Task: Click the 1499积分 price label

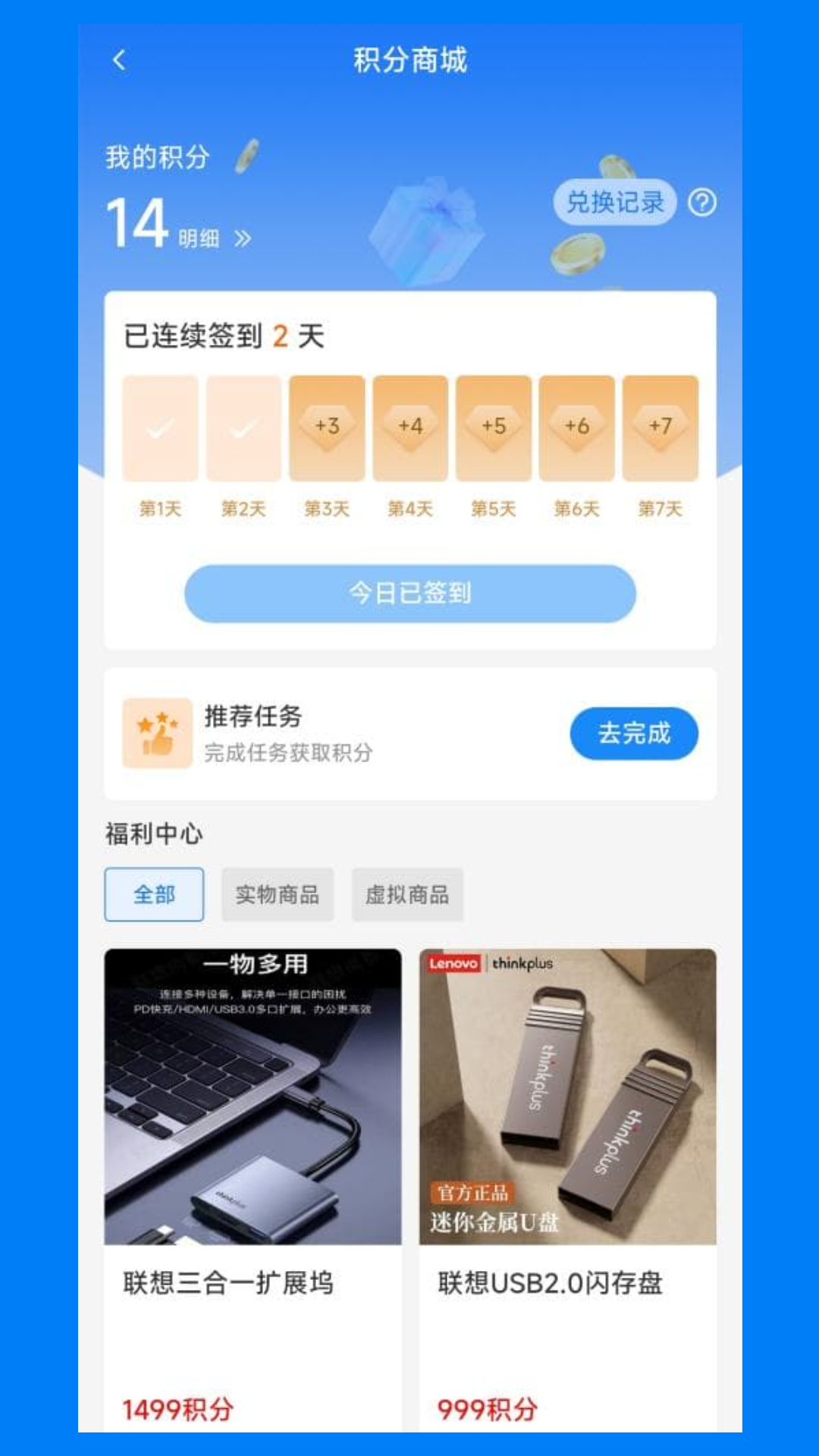Action: pyautogui.click(x=180, y=1410)
